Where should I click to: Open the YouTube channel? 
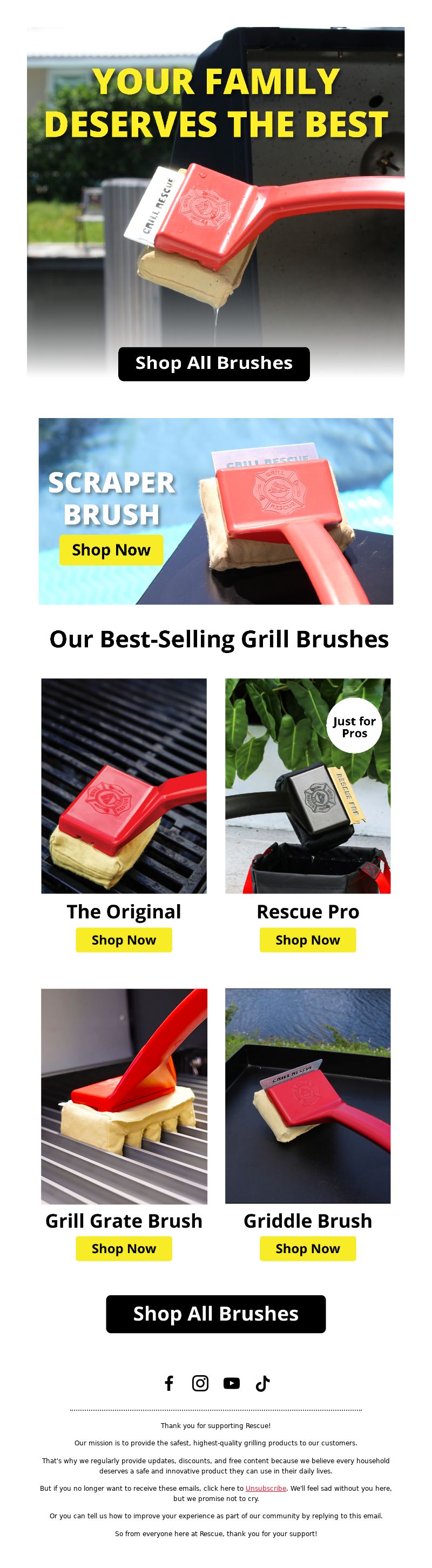[x=231, y=1383]
